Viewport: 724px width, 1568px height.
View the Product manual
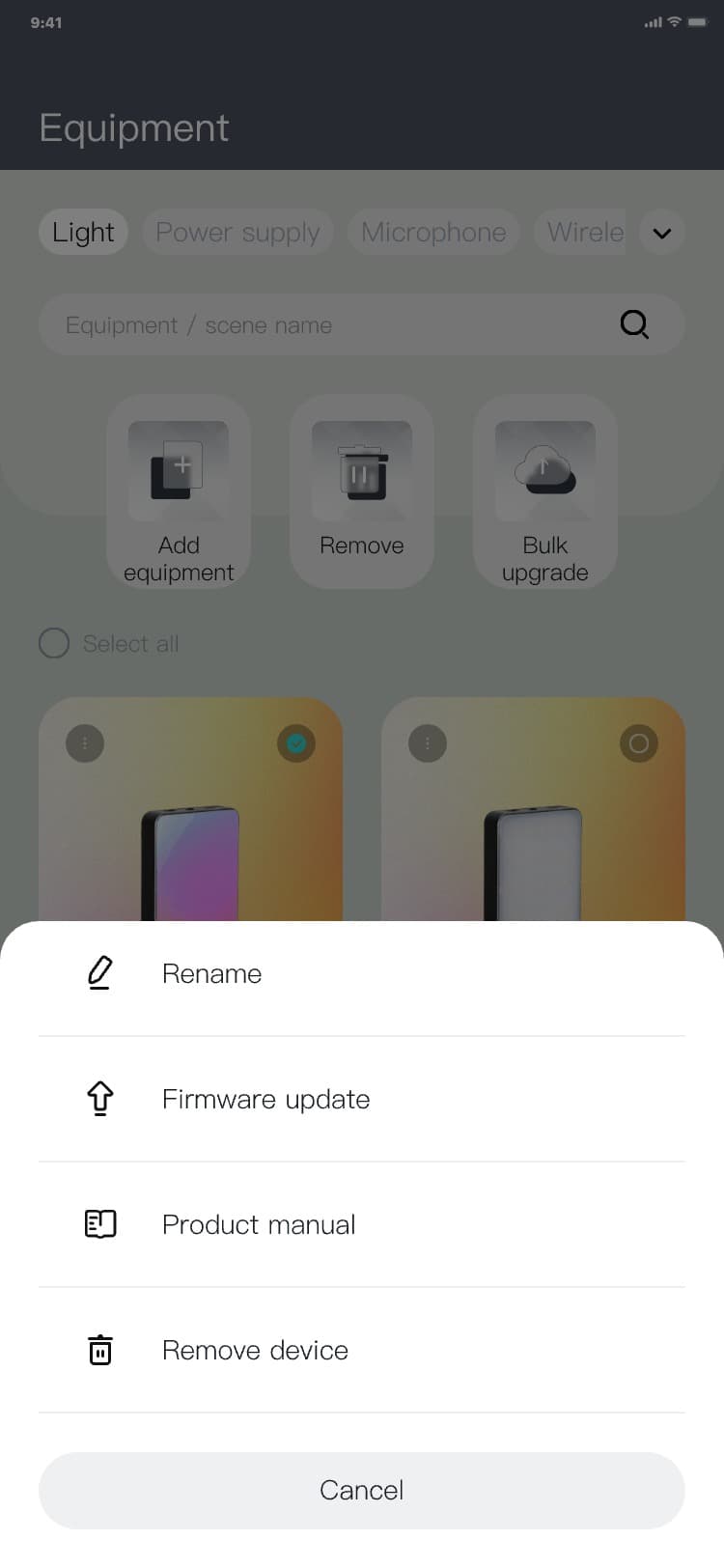click(x=259, y=1224)
